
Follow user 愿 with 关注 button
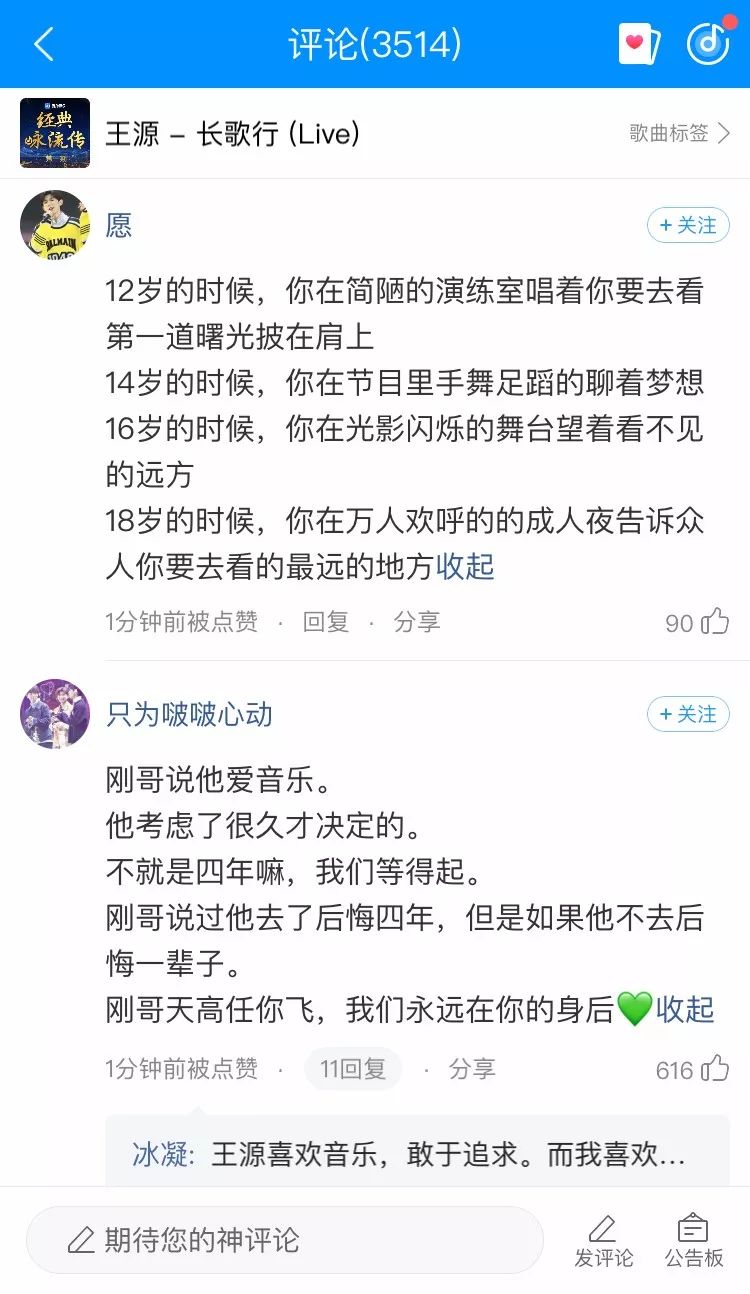(x=688, y=225)
